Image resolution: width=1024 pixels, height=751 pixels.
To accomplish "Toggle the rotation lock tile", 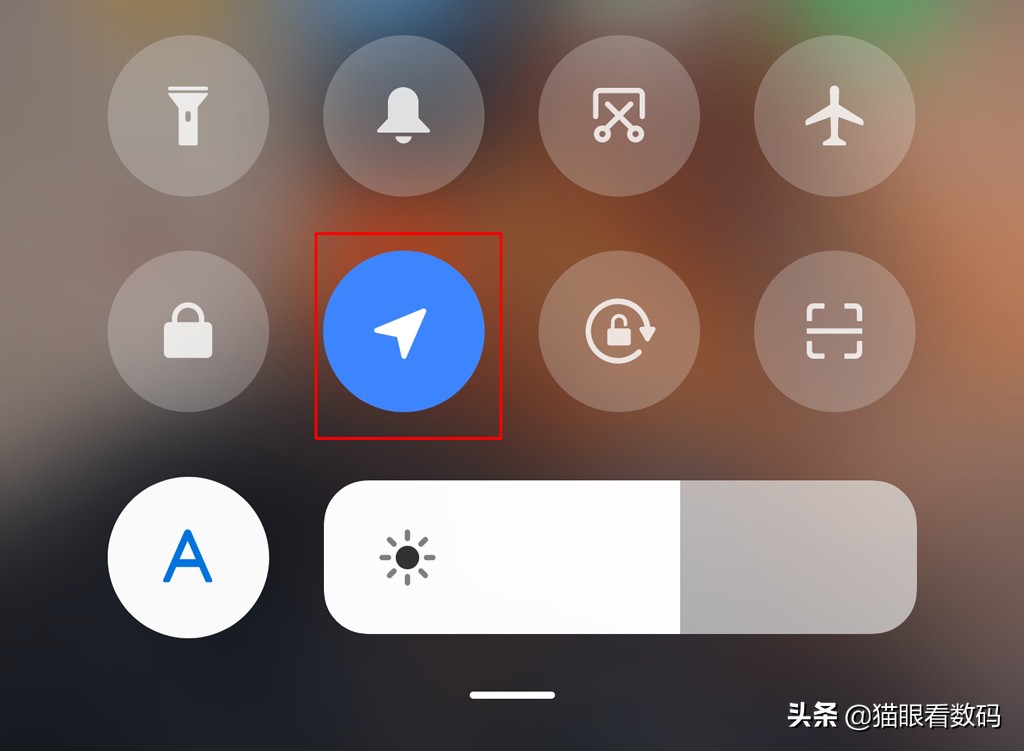I will tap(619, 331).
